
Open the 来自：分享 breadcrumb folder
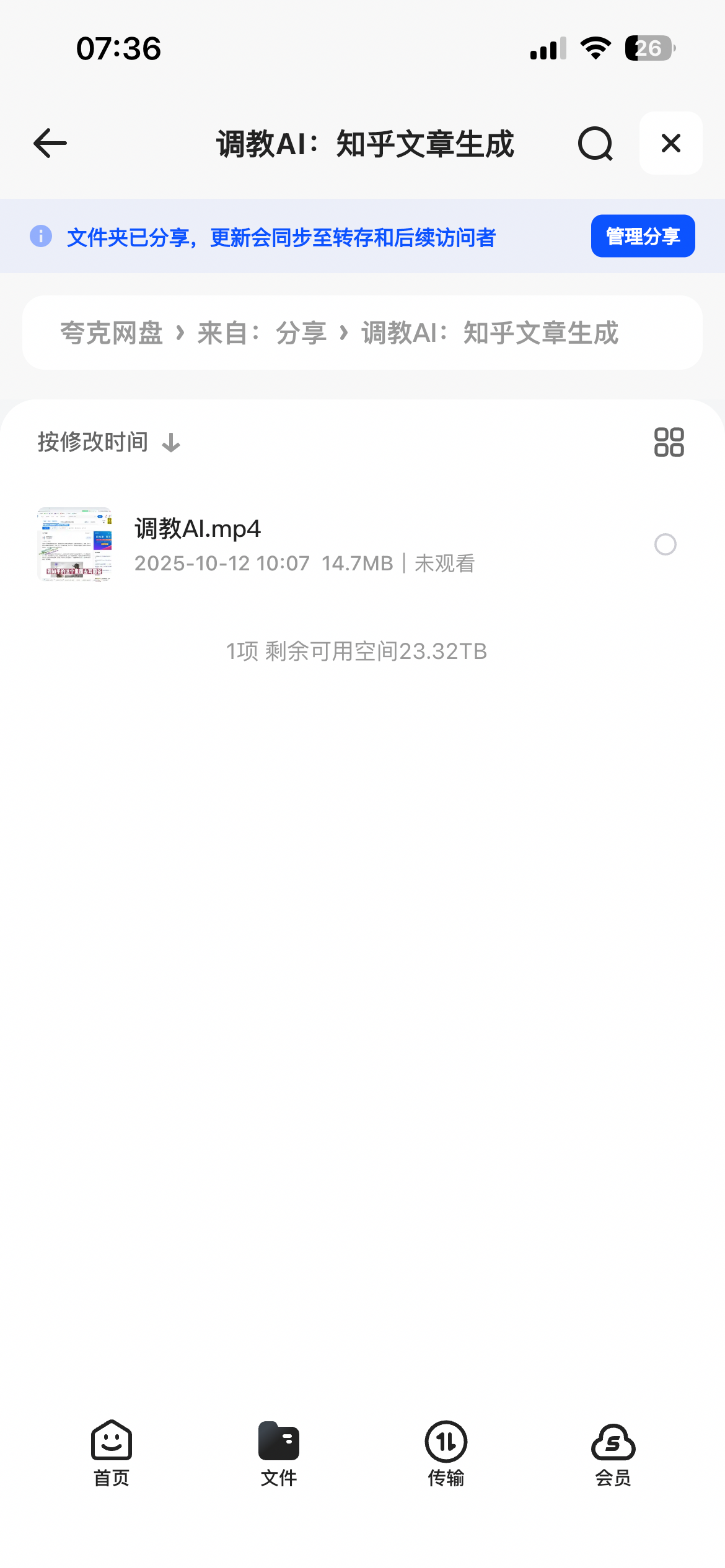[261, 333]
